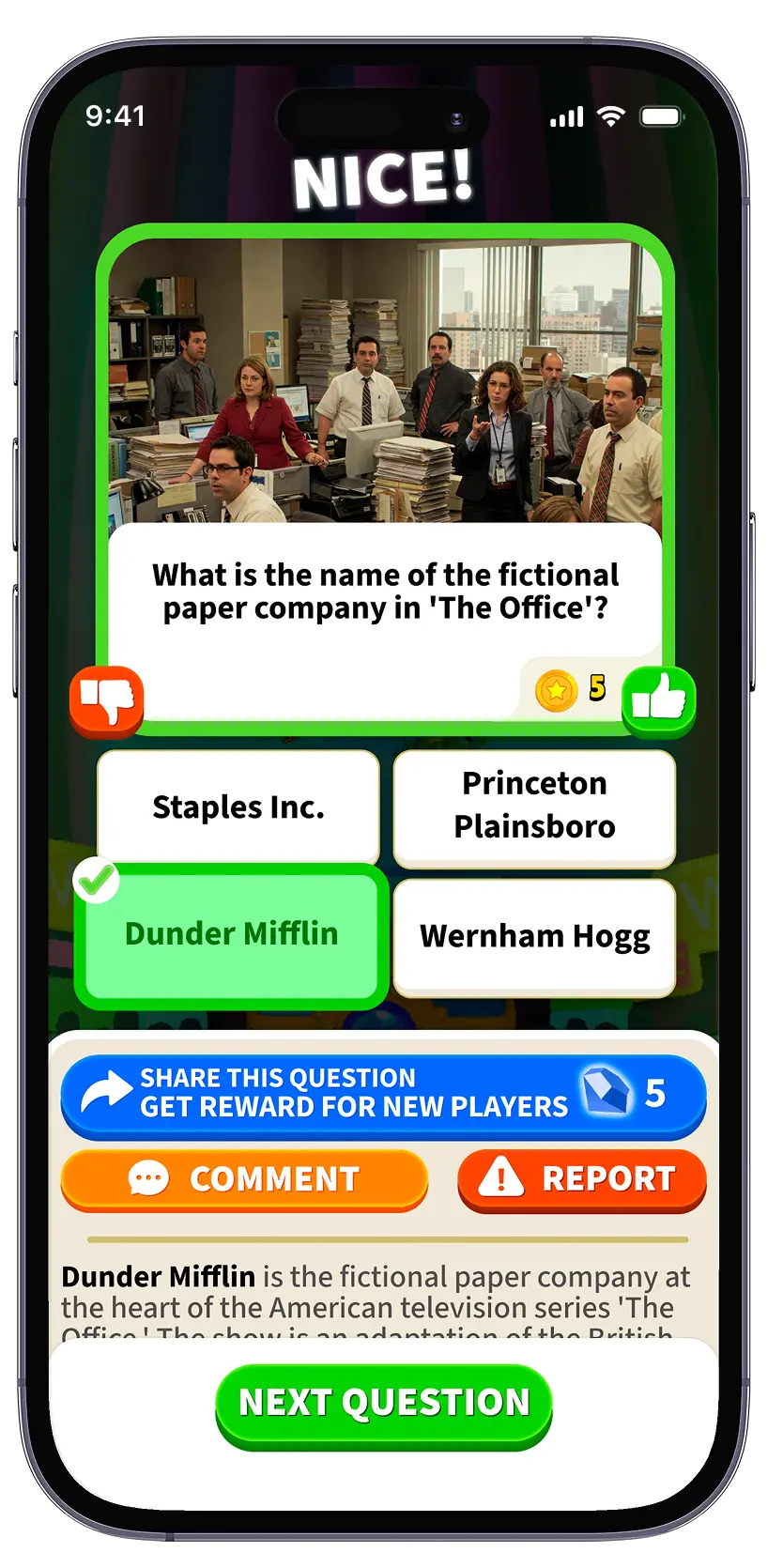Share this question for a reward

tap(383, 1094)
